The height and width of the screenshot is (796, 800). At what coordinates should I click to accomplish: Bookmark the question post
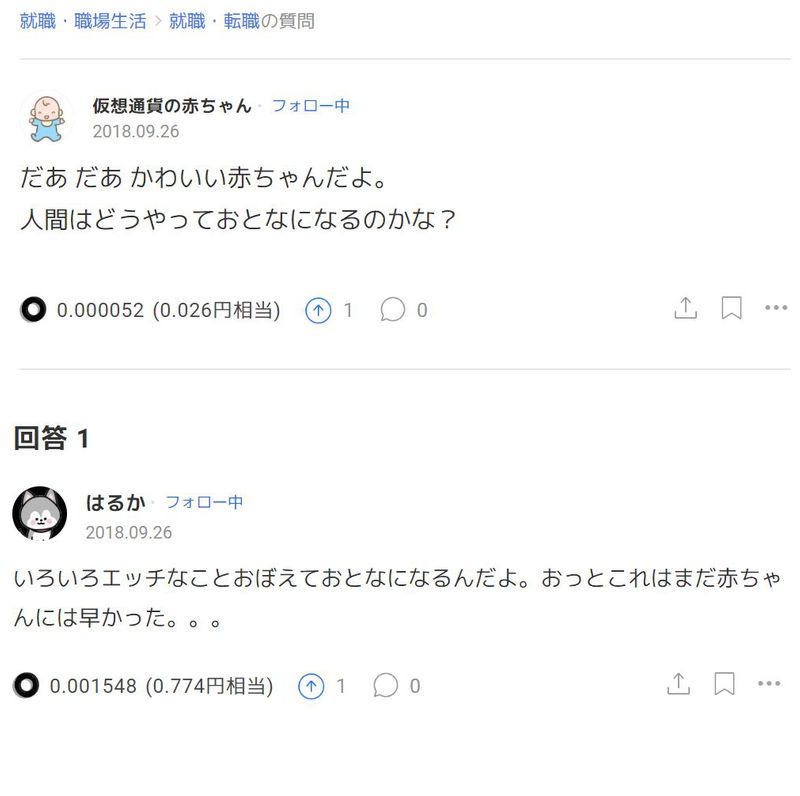732,308
